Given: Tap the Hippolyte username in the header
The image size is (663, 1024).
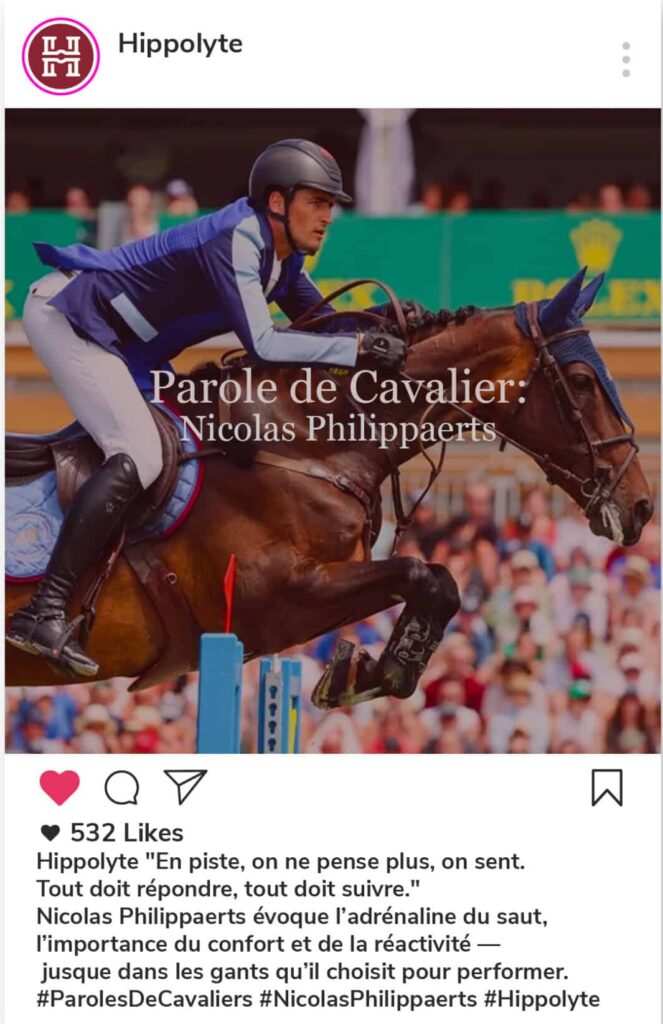Looking at the screenshot, I should click(180, 44).
